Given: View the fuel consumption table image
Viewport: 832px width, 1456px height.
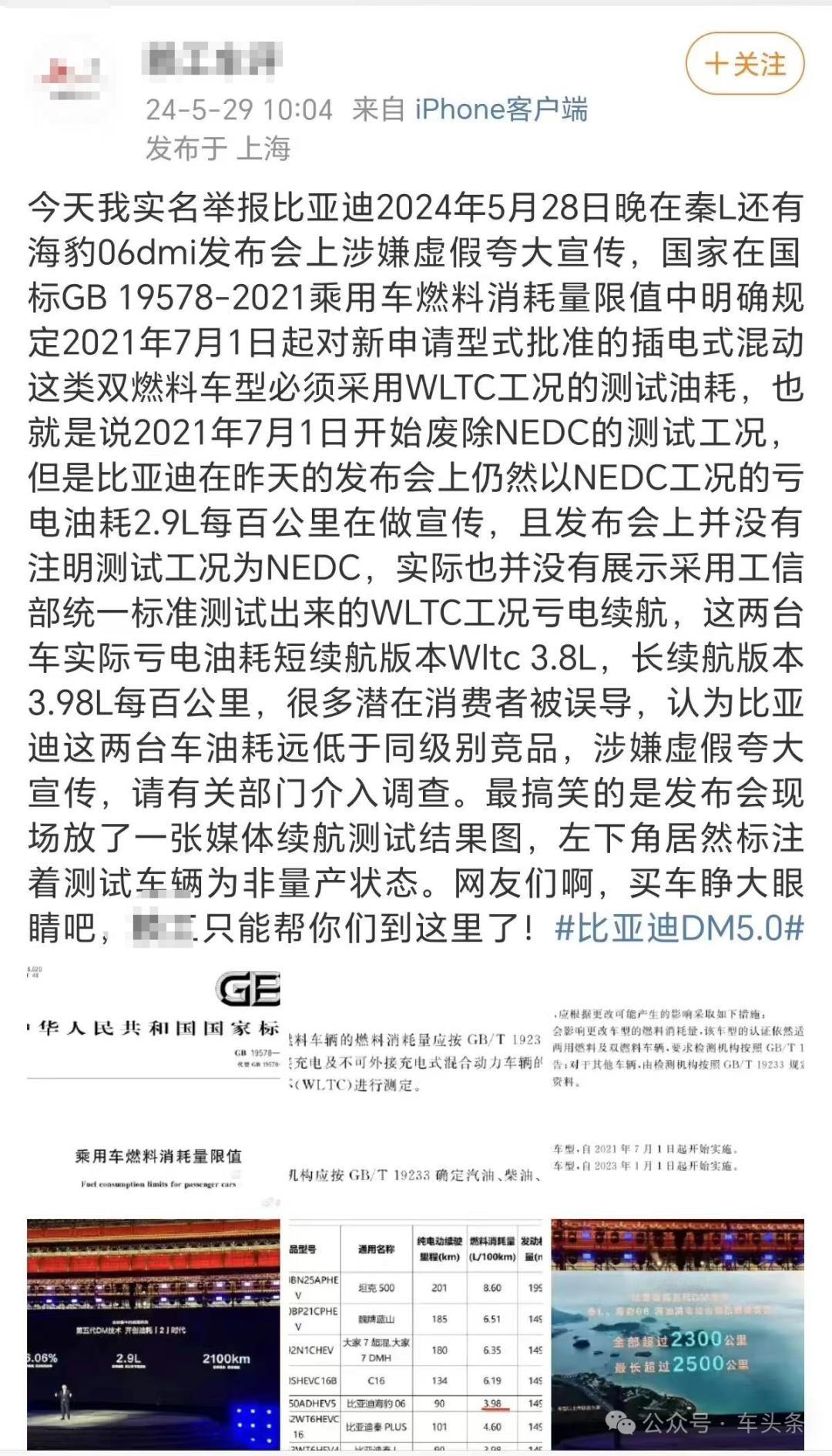Looking at the screenshot, I should 416,1334.
